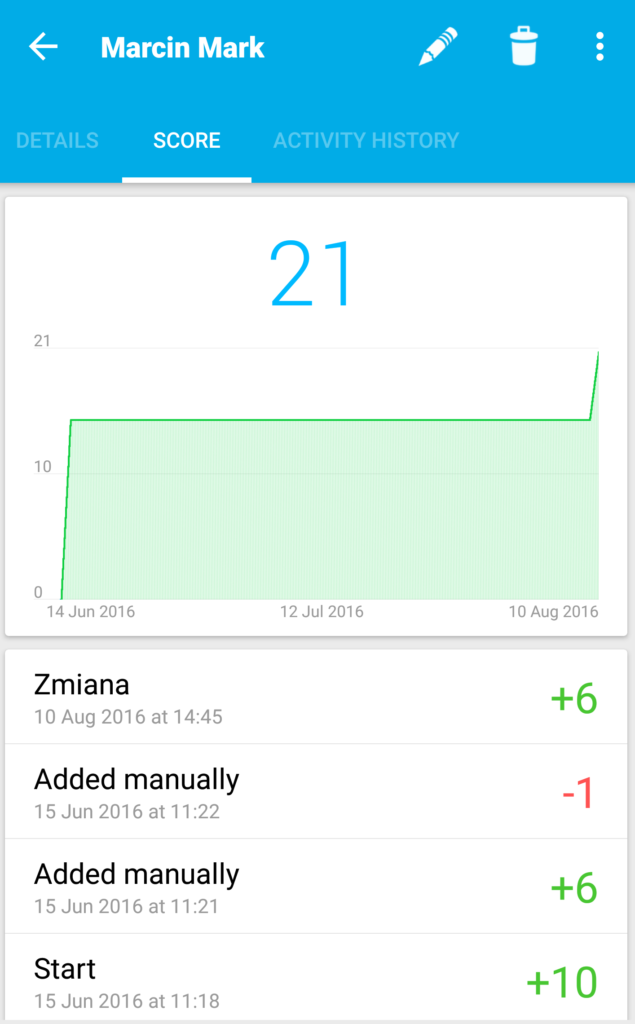Open the Zmiana +6 score entry

click(x=316, y=698)
